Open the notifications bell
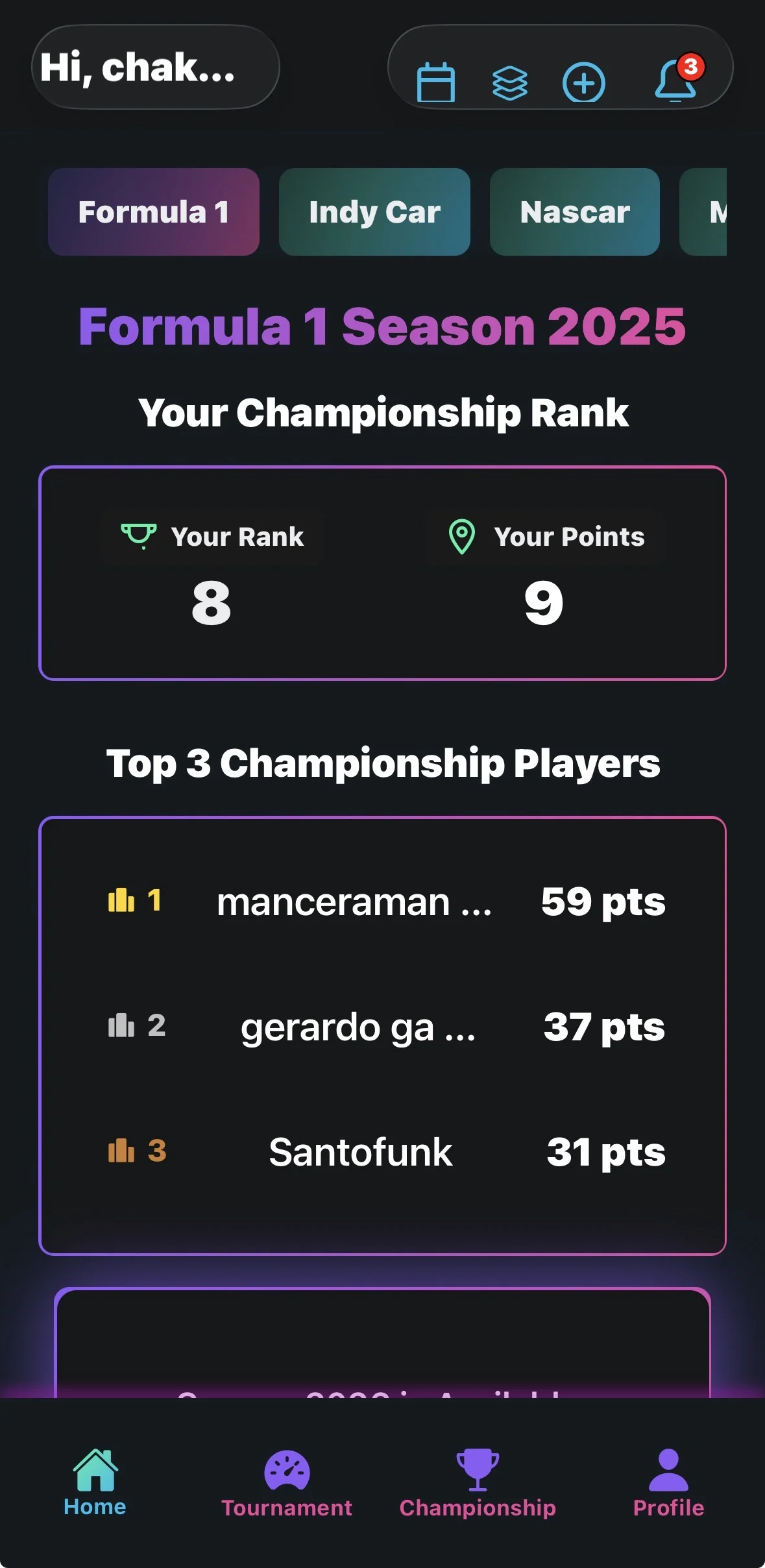Screen dimensions: 765x1568 pyautogui.click(x=676, y=81)
